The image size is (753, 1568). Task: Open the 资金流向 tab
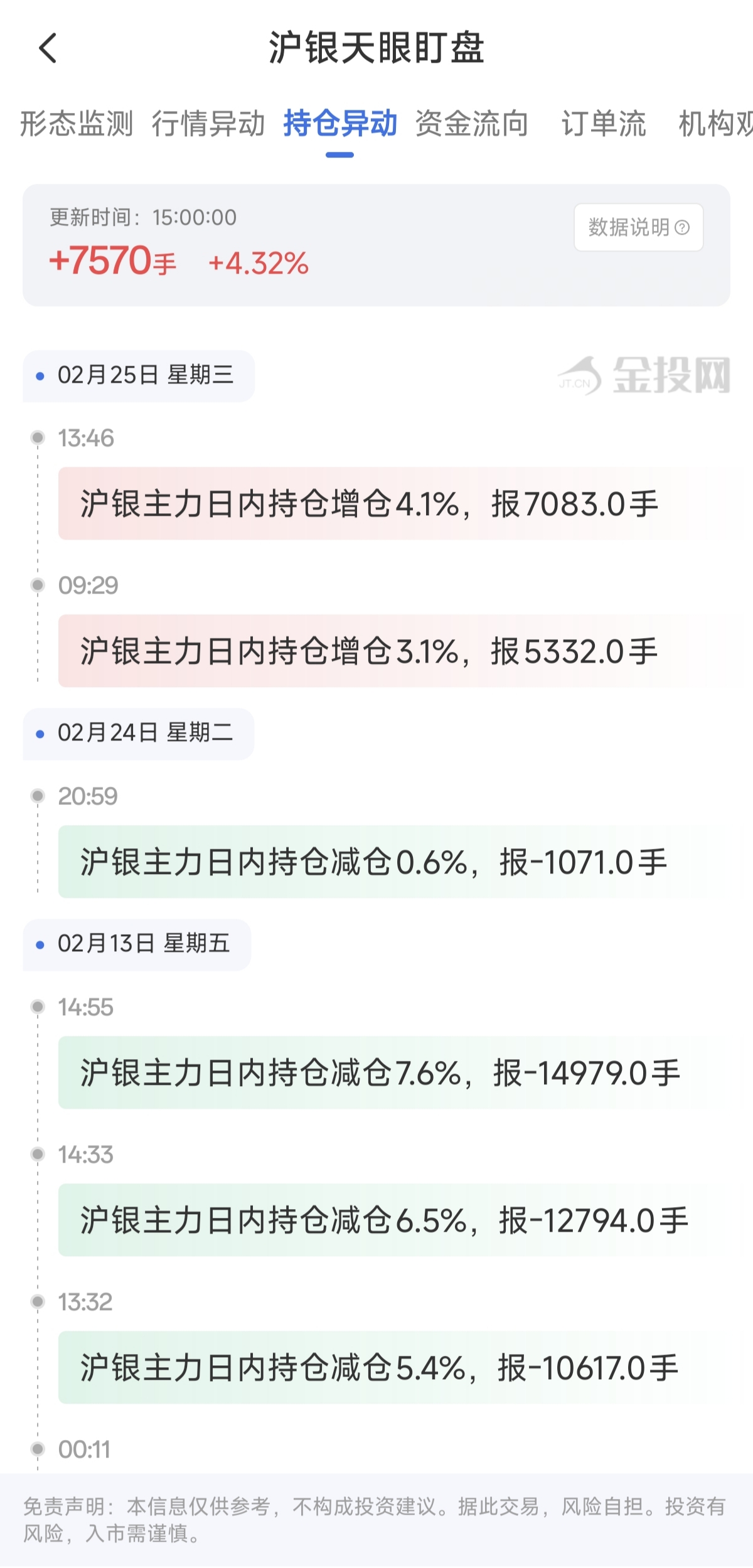472,123
